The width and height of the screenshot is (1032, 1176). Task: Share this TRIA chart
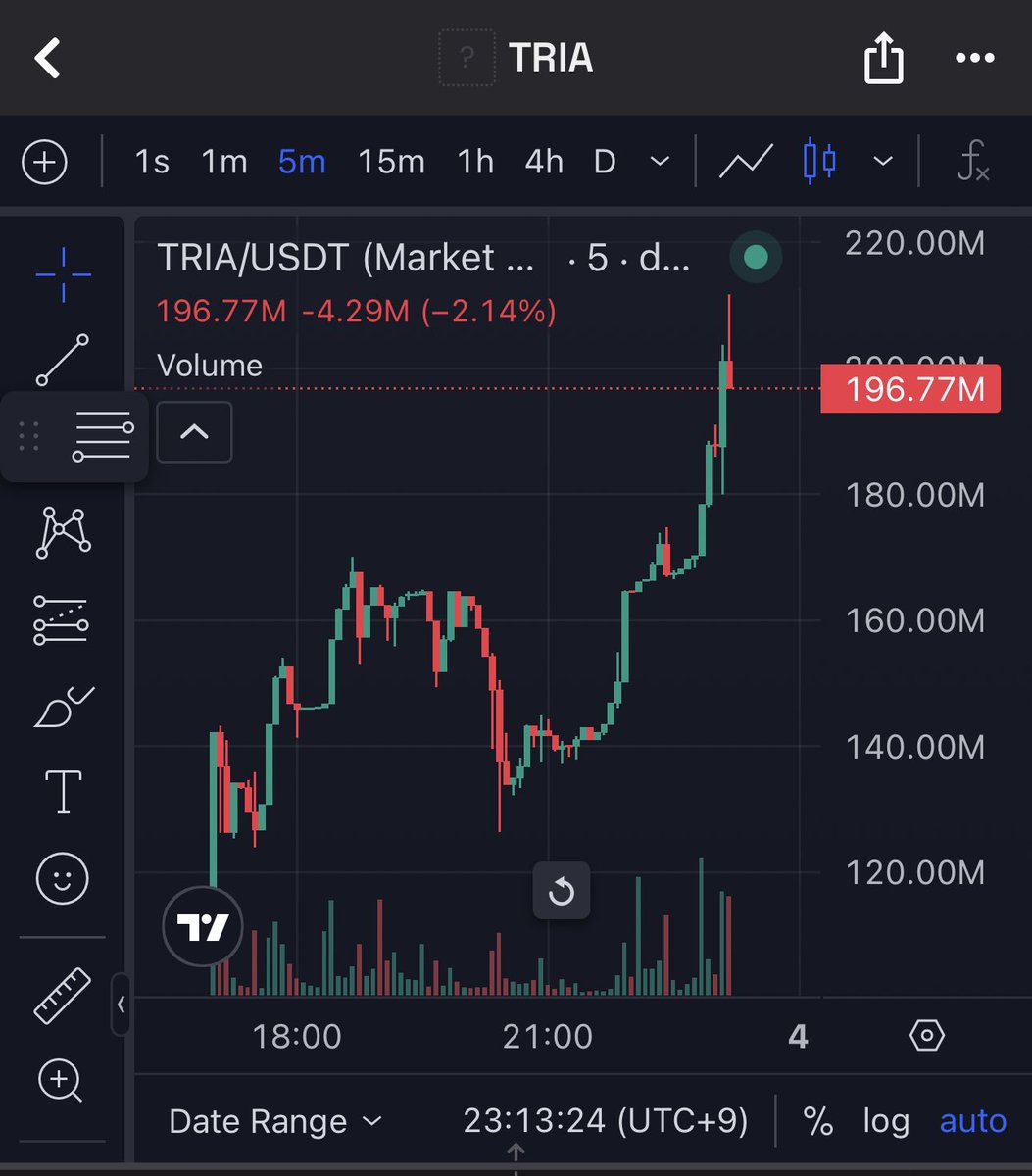882,59
